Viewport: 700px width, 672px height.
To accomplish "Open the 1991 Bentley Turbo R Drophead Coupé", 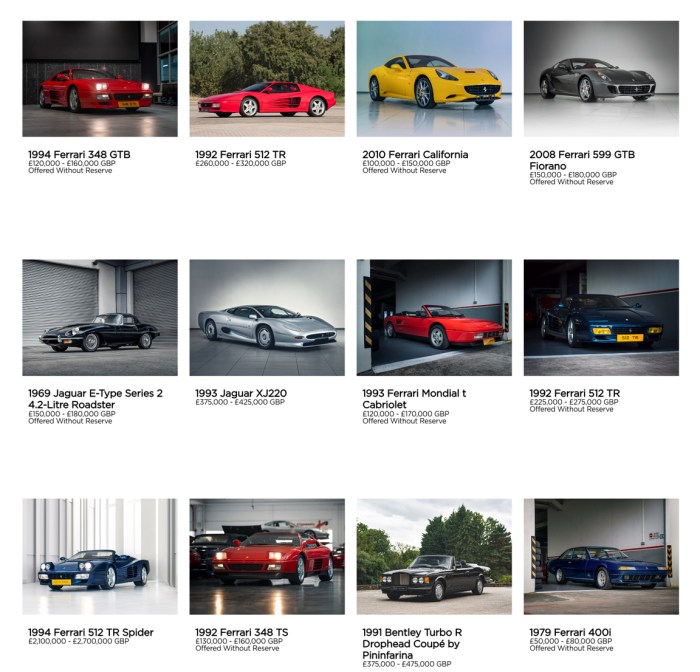I will coord(434,556).
